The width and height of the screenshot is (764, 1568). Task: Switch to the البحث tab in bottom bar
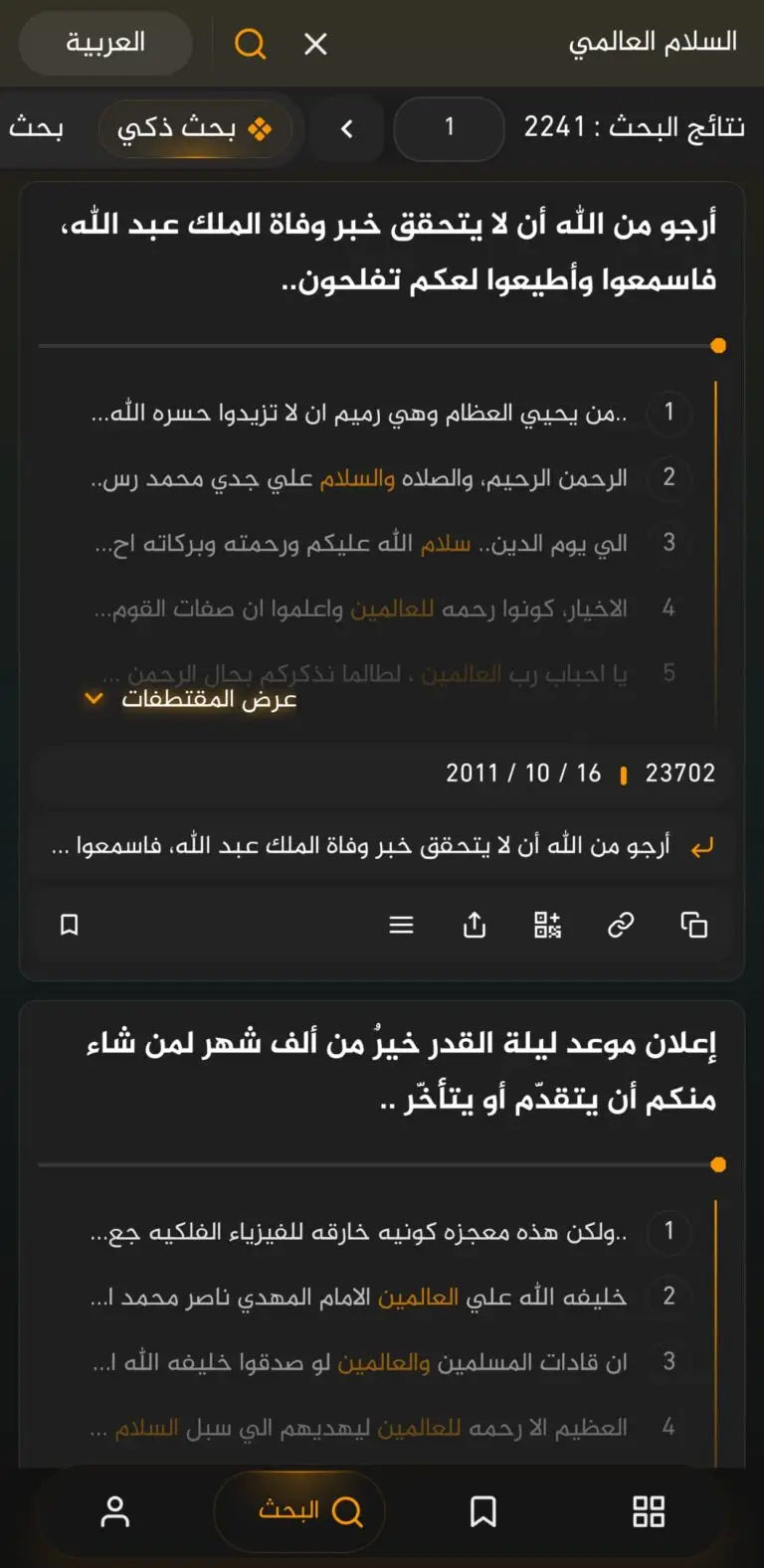298,1510
